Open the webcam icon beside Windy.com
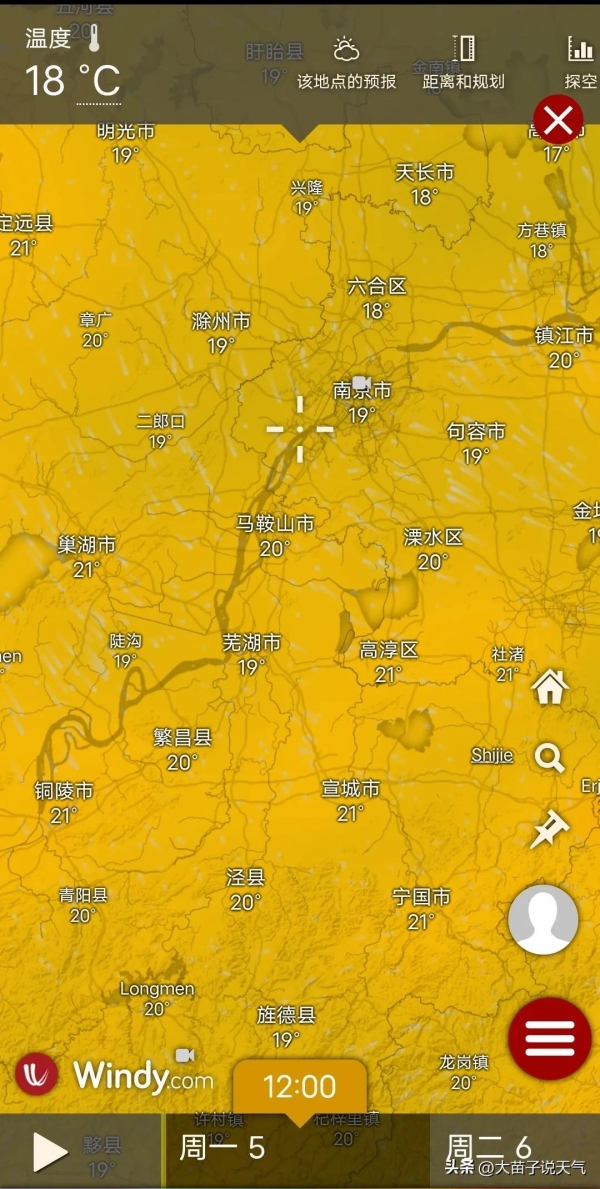 (x=184, y=1055)
